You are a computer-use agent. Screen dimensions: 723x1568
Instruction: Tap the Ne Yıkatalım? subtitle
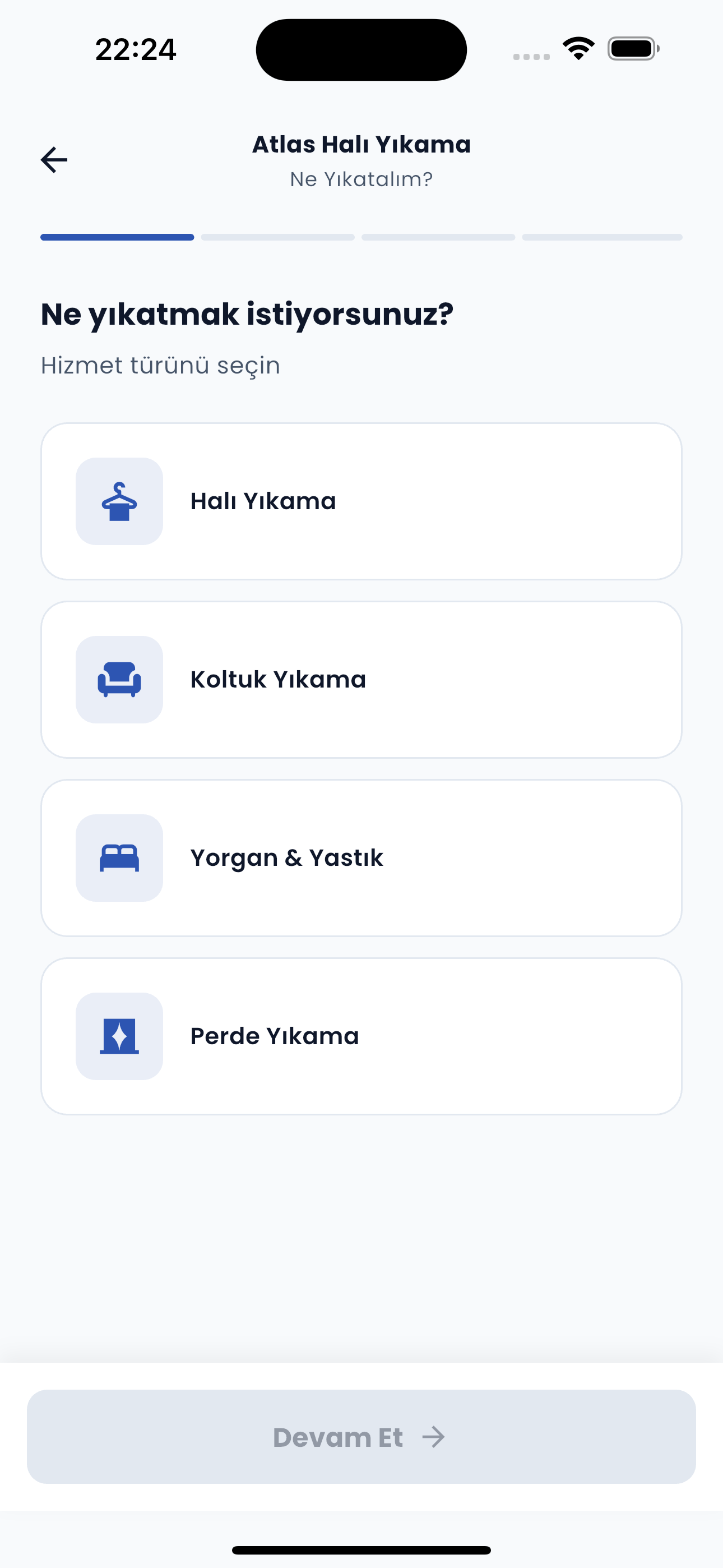[x=361, y=179]
